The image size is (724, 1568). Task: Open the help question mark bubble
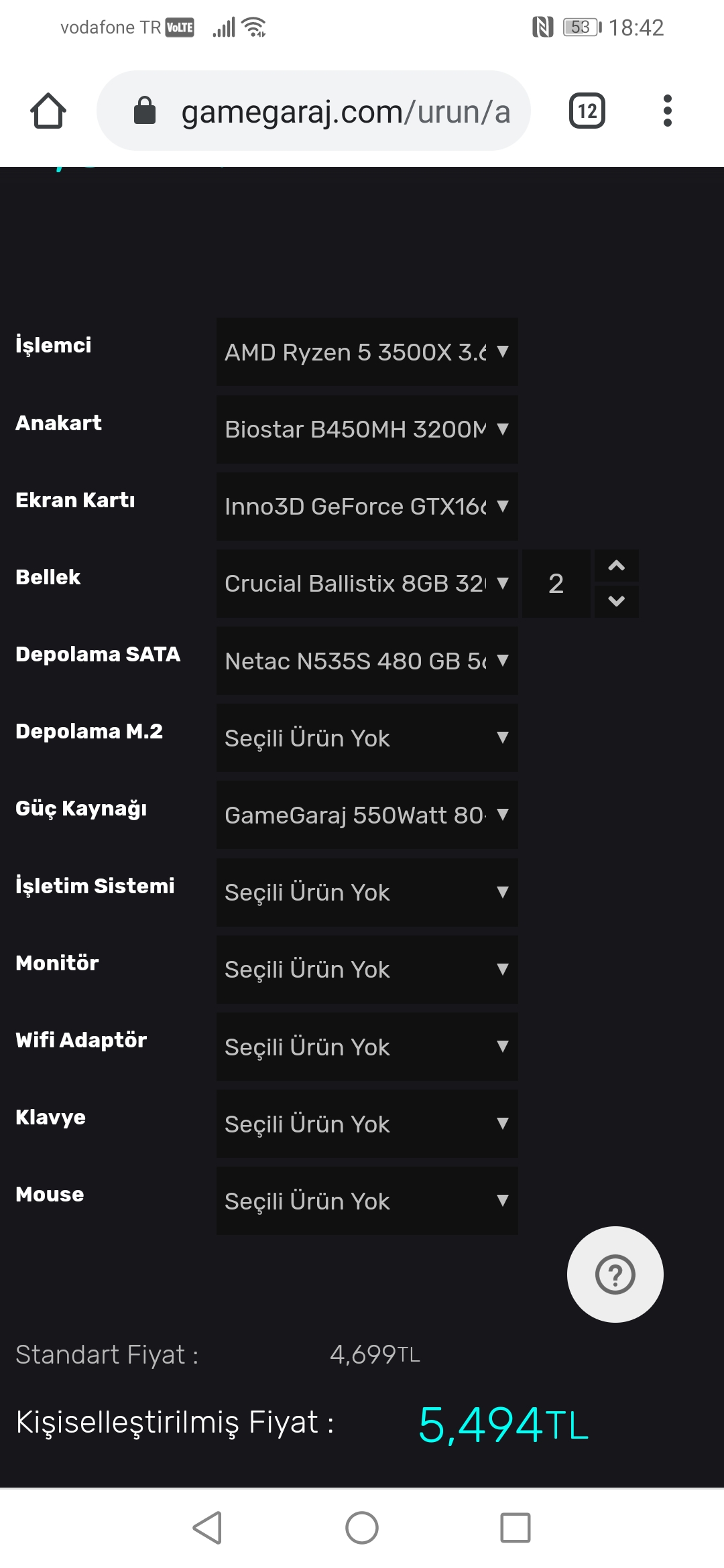click(x=615, y=1275)
